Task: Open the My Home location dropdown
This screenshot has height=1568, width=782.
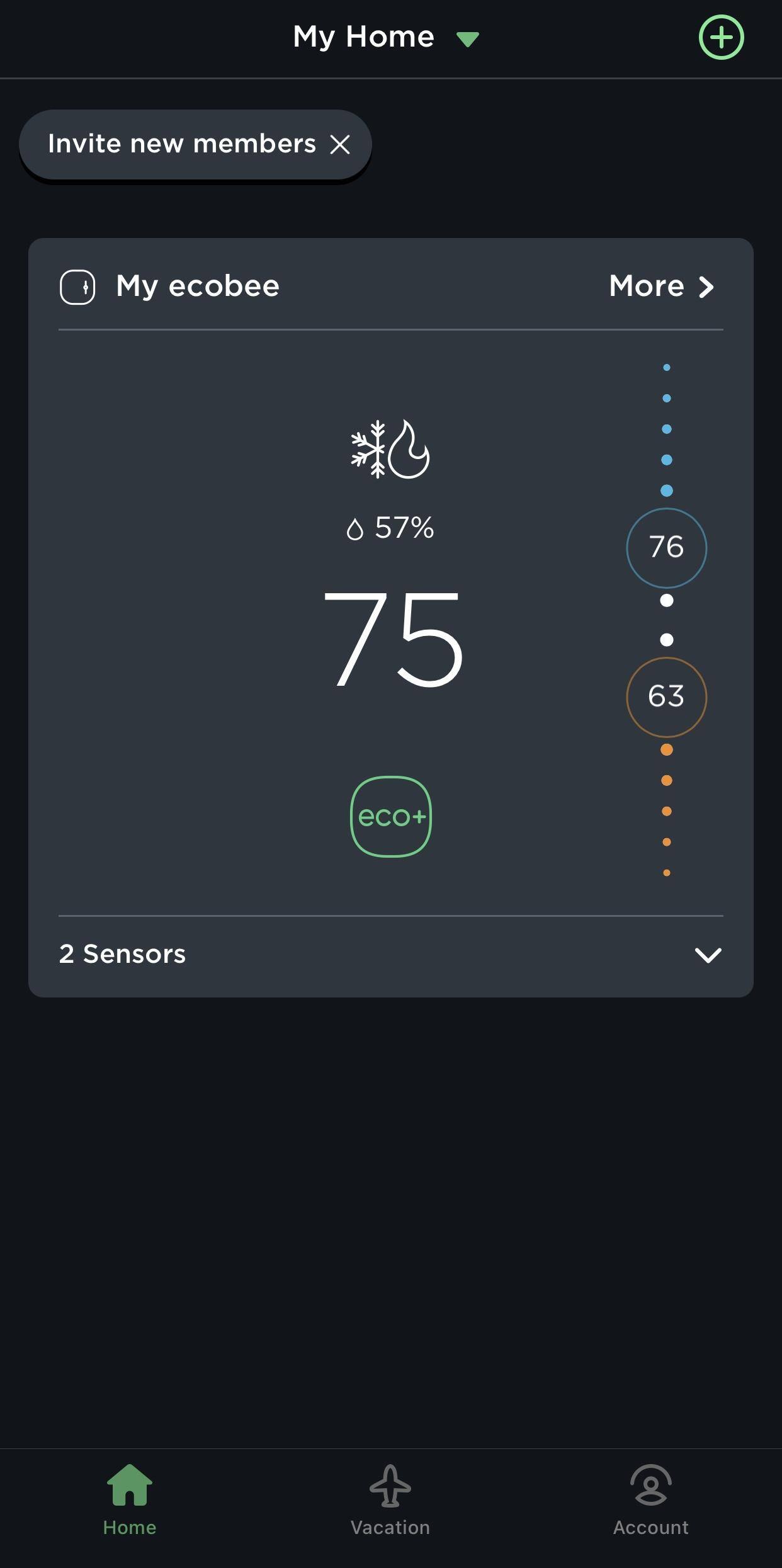Action: coord(385,38)
